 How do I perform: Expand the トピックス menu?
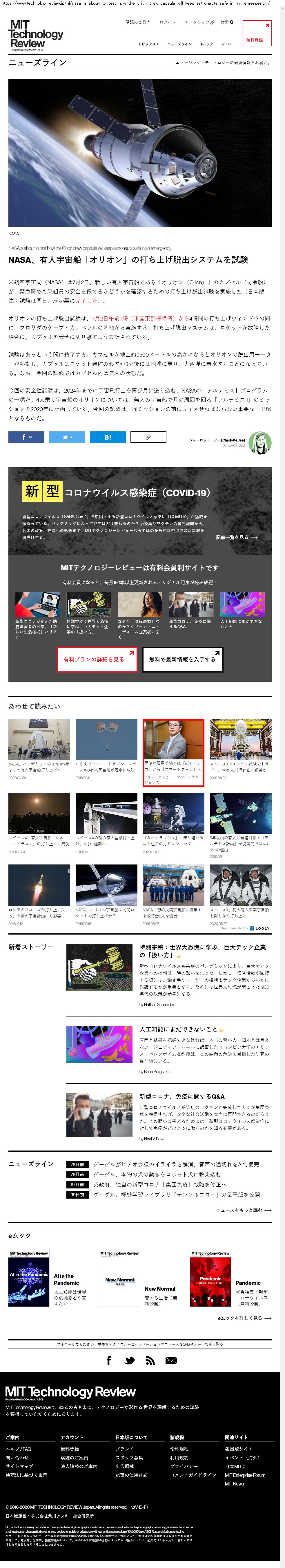point(148,44)
